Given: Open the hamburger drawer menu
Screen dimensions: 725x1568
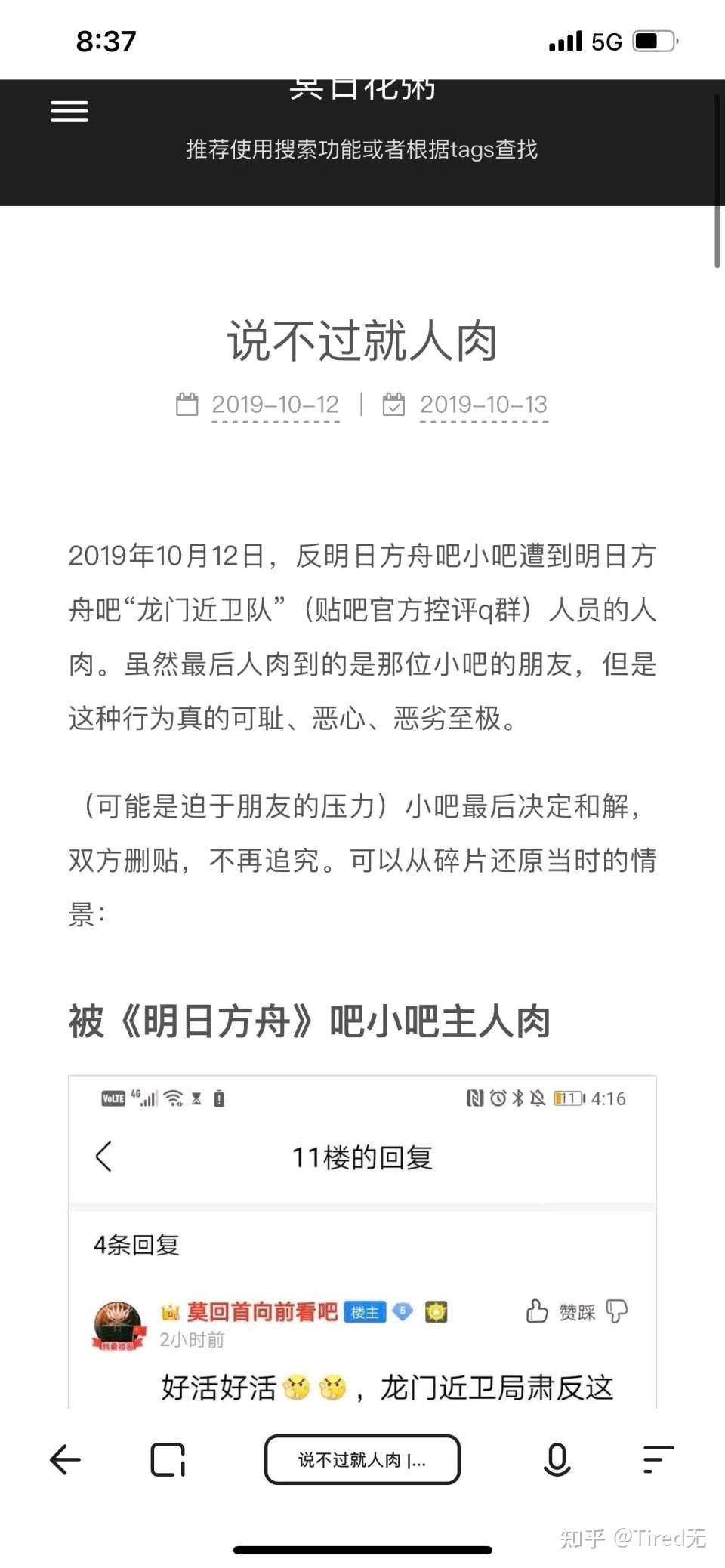Looking at the screenshot, I should tap(69, 111).
